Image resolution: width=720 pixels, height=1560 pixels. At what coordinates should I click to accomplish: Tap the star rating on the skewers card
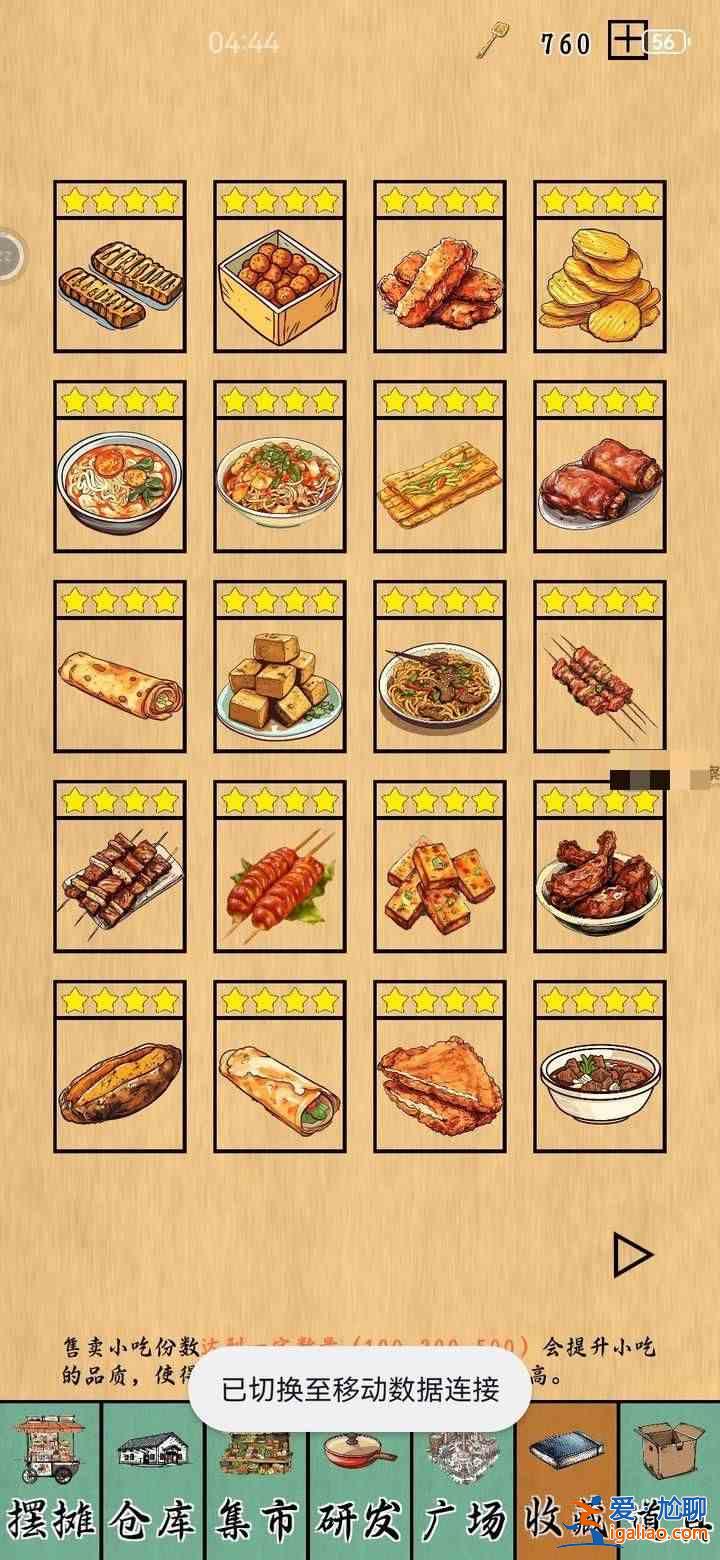pos(599,602)
